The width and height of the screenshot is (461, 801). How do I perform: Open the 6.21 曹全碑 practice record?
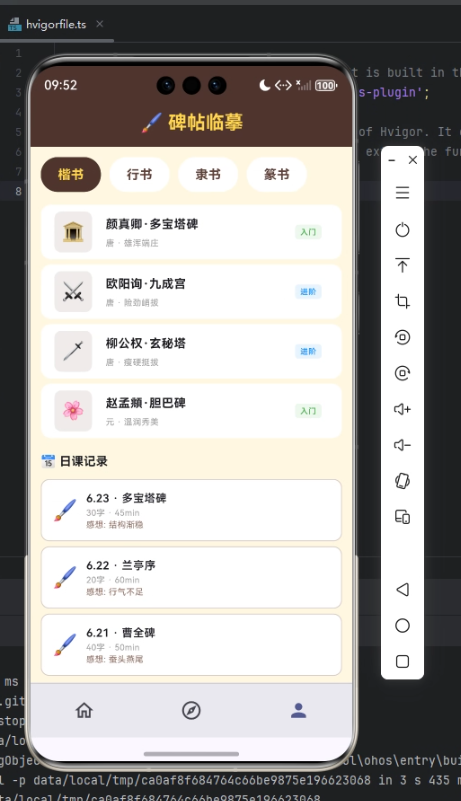tap(191, 645)
